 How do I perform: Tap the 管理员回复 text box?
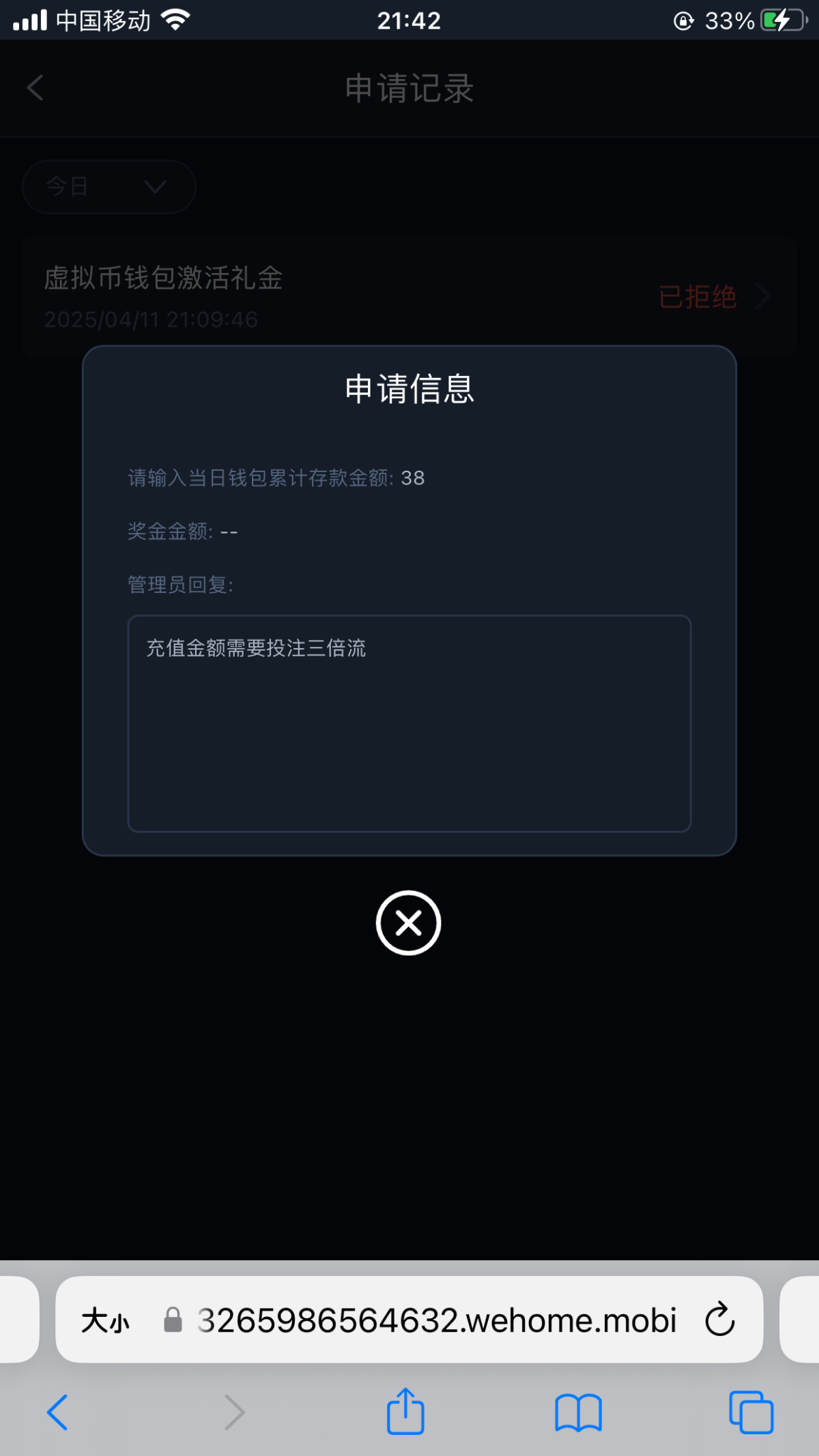409,723
